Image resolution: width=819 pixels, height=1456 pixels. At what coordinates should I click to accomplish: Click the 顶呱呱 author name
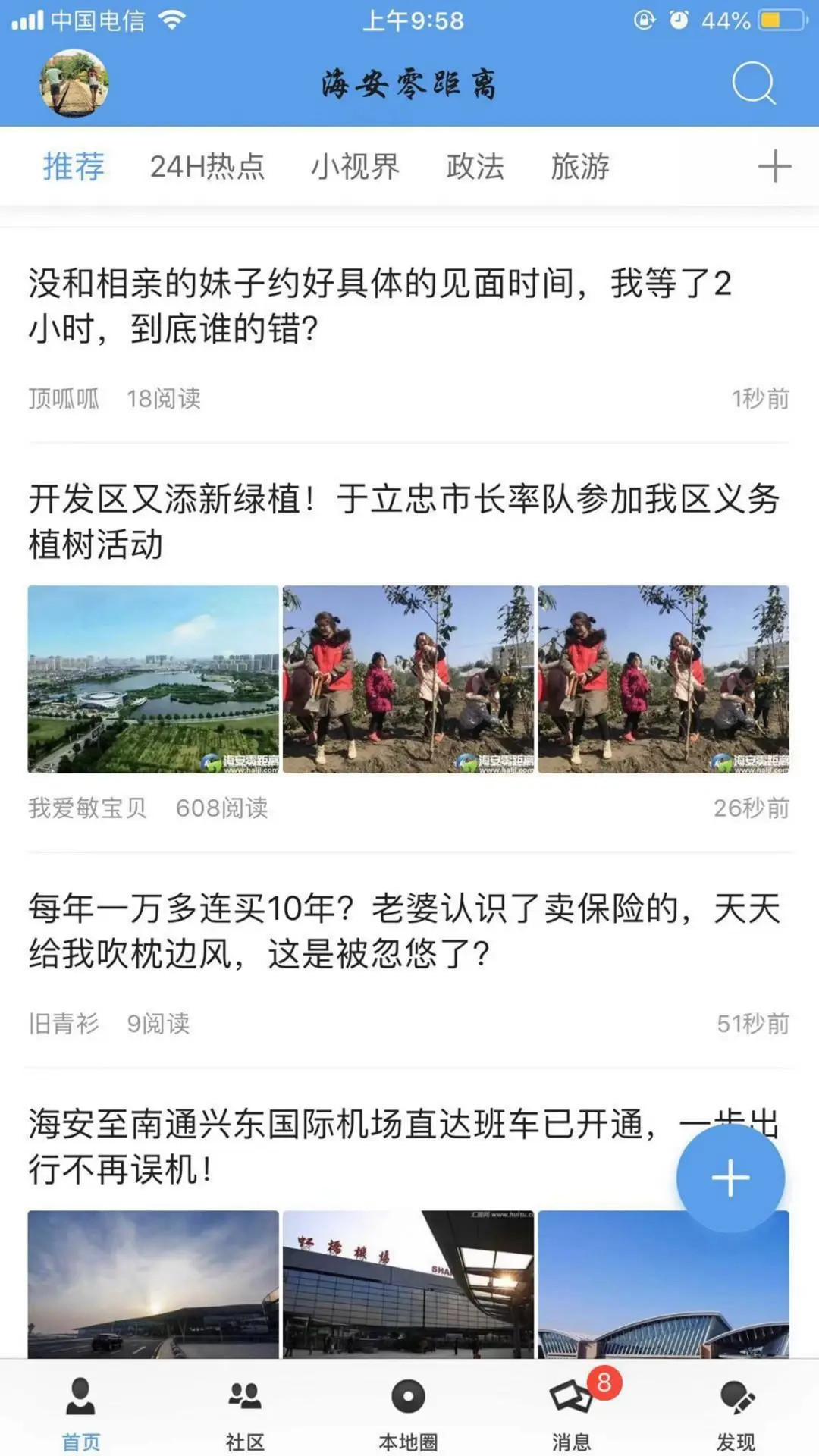pyautogui.click(x=64, y=398)
